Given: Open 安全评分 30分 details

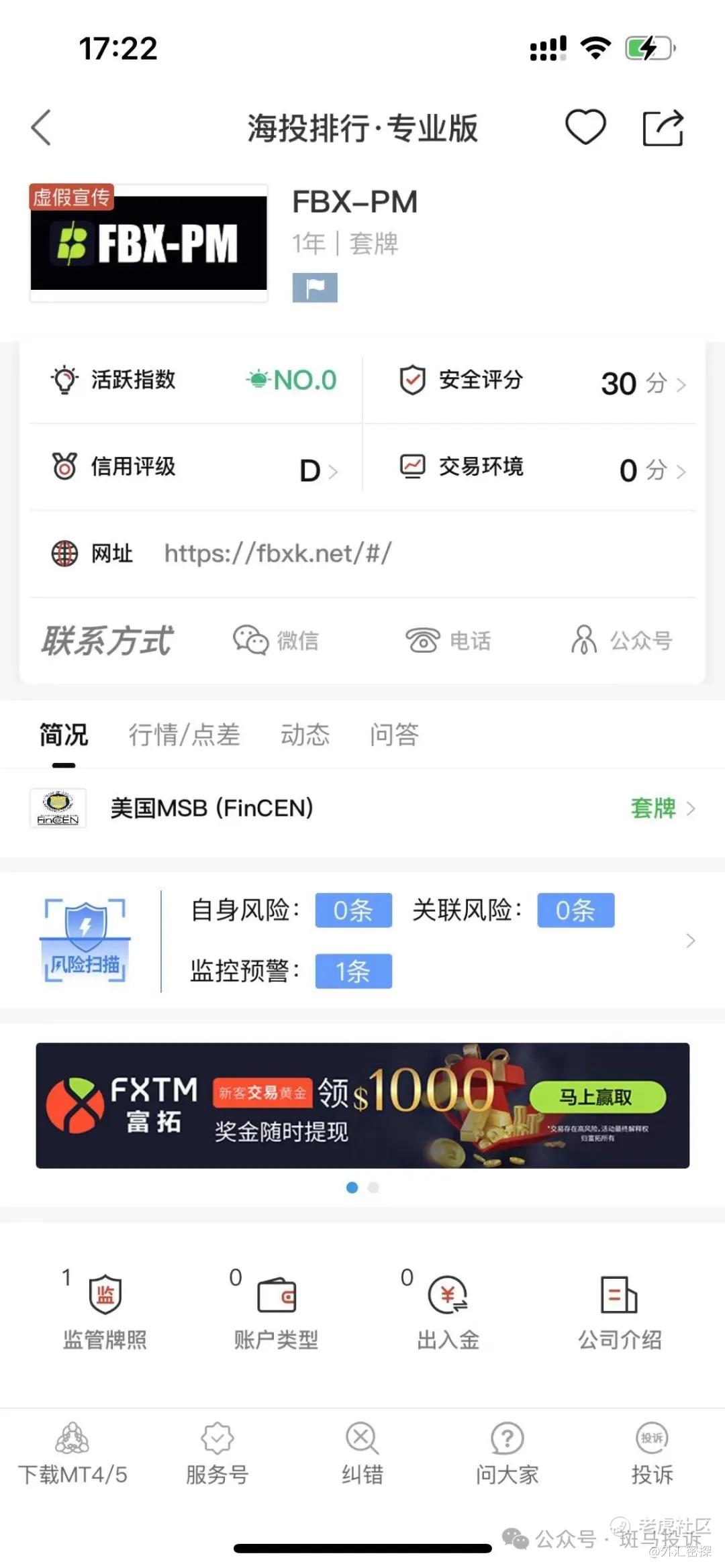Looking at the screenshot, I should coord(542,382).
